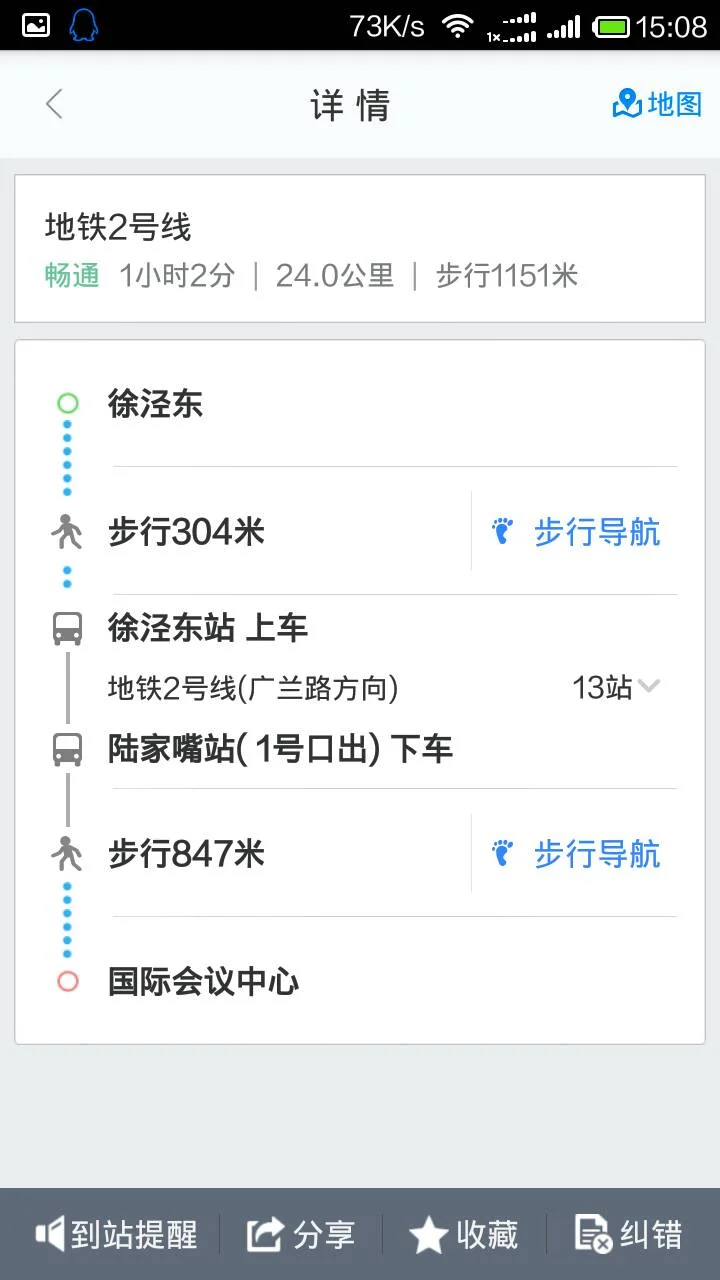Tap the map pin icon beside 地图
Image resolution: width=720 pixels, height=1280 pixels.
(x=626, y=103)
